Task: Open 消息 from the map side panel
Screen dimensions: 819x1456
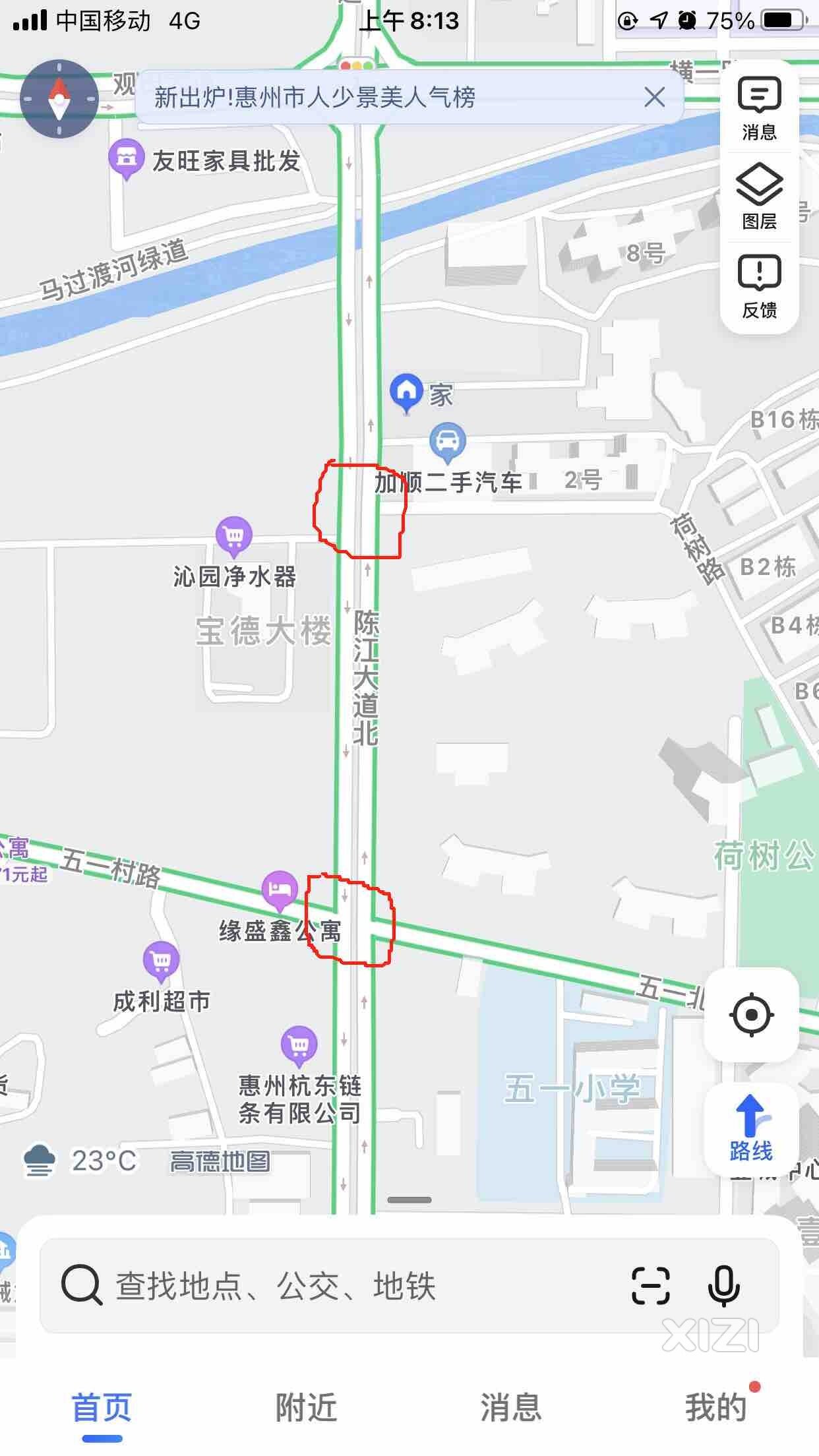Action: (x=759, y=109)
